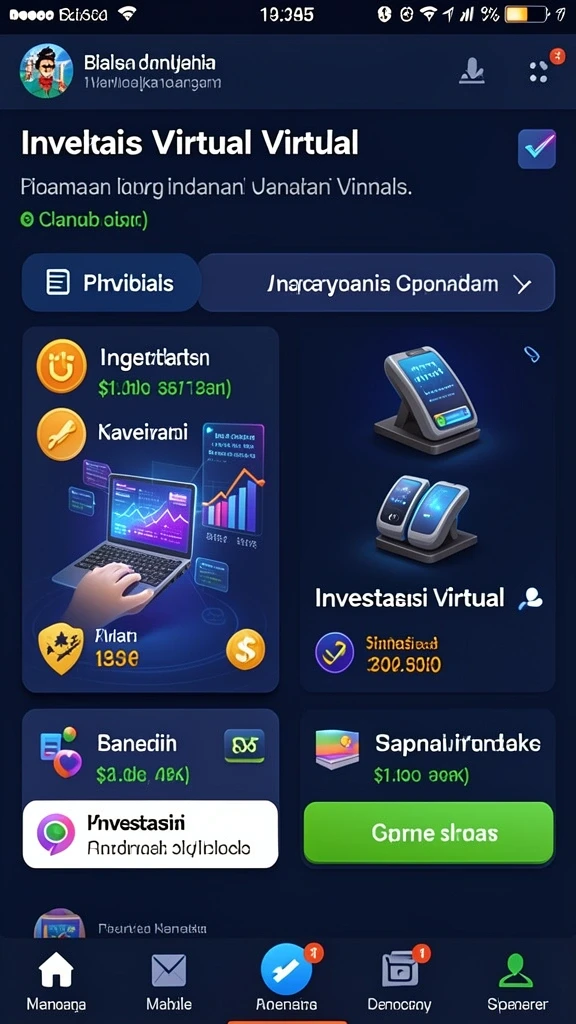Go to the Manoaqa home tab
576x1024 pixels.
click(56, 981)
